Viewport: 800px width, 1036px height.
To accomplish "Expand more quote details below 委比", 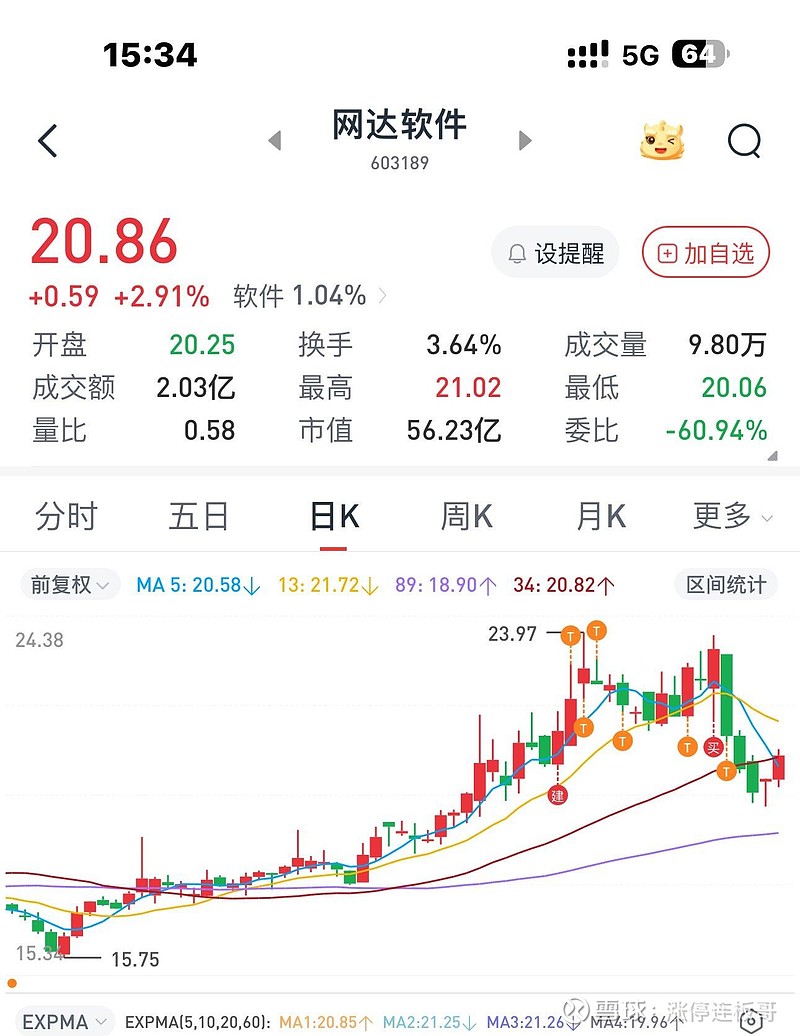I will point(771,456).
